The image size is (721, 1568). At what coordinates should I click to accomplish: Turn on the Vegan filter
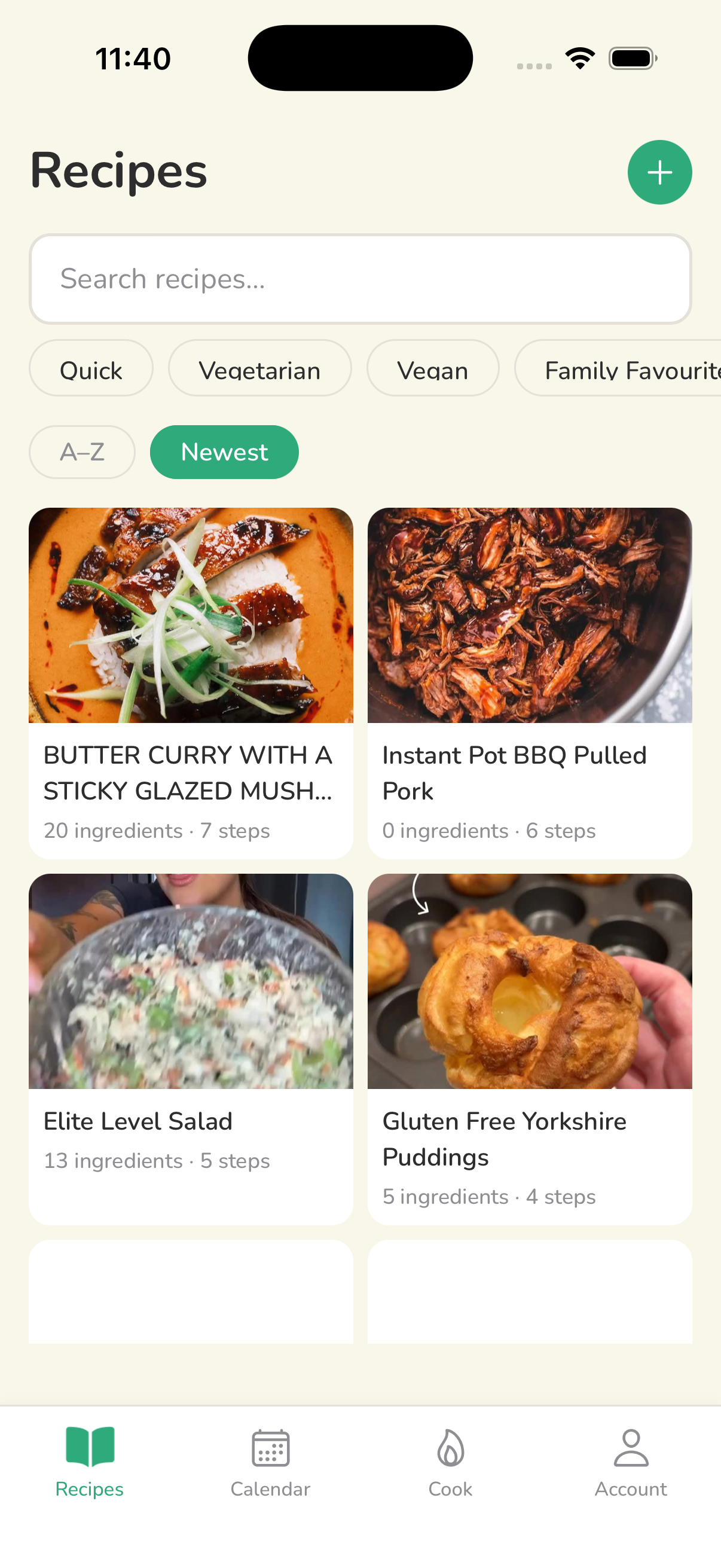click(x=432, y=368)
